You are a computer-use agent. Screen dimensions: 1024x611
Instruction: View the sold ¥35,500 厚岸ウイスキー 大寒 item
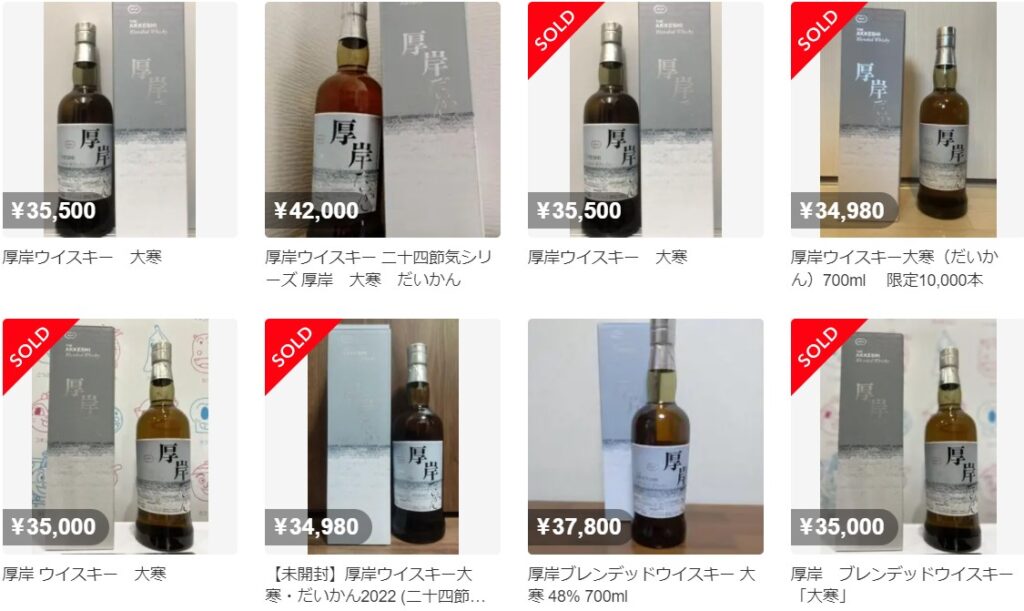point(645,120)
